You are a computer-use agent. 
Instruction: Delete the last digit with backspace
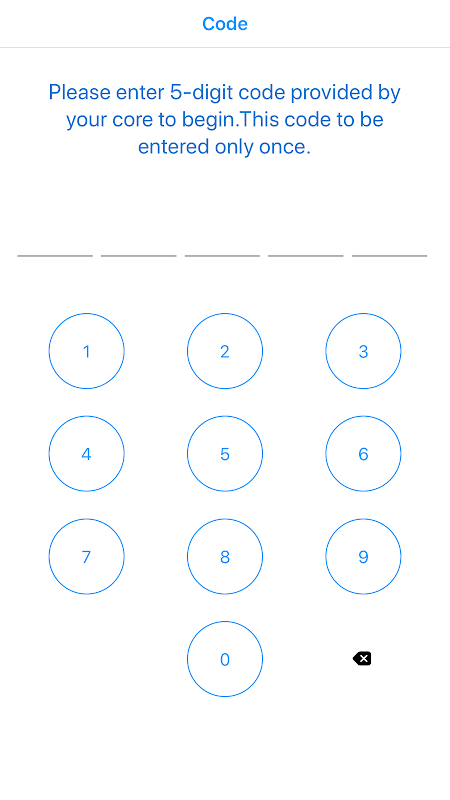click(x=362, y=659)
